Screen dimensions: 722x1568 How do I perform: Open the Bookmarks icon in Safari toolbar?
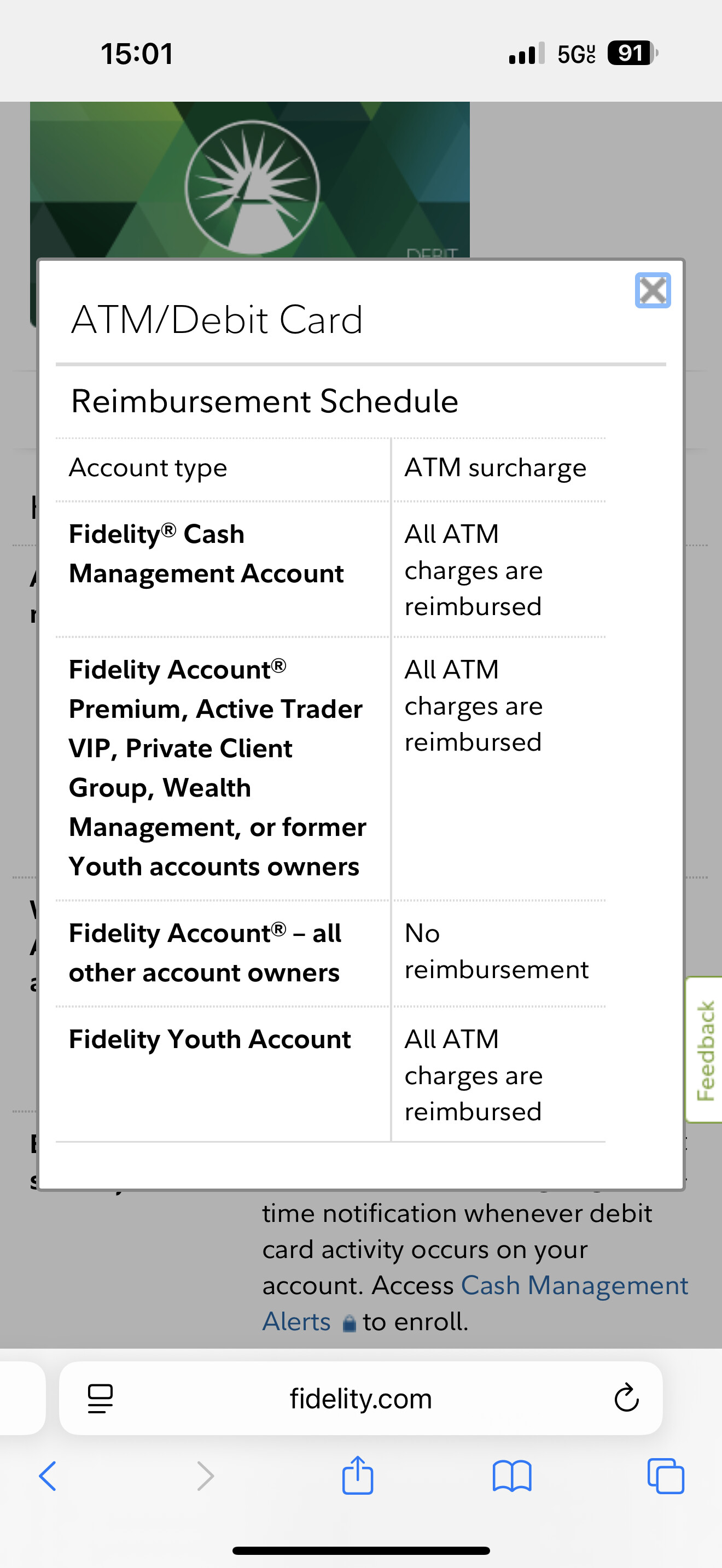(513, 1476)
